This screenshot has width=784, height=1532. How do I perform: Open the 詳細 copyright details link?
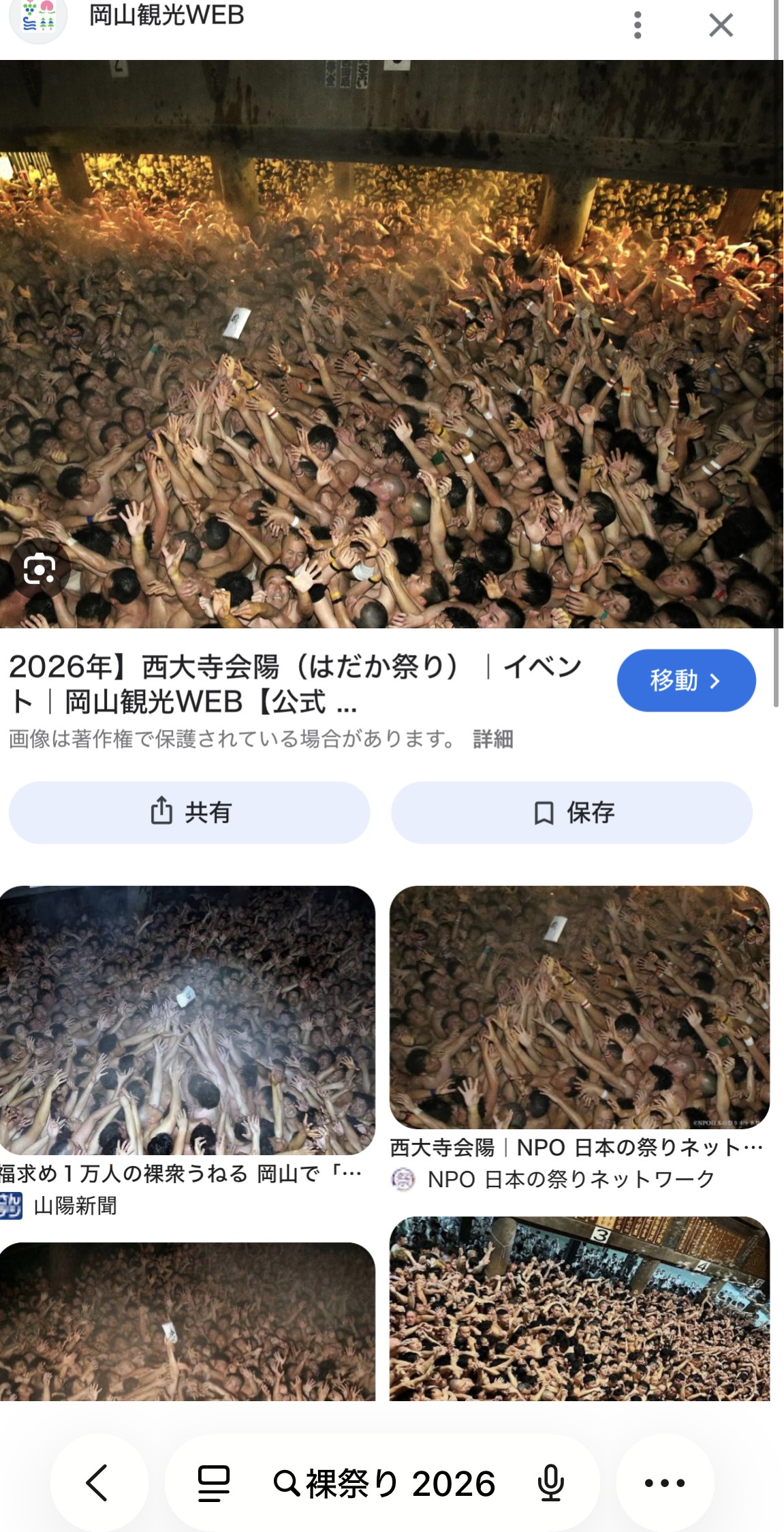pyautogui.click(x=492, y=739)
